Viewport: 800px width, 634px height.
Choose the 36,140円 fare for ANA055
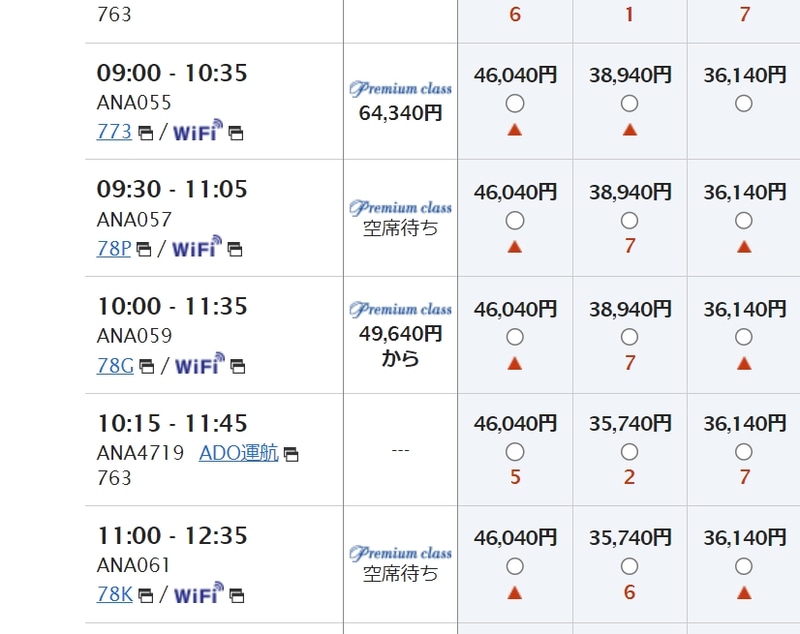pyautogui.click(x=743, y=103)
